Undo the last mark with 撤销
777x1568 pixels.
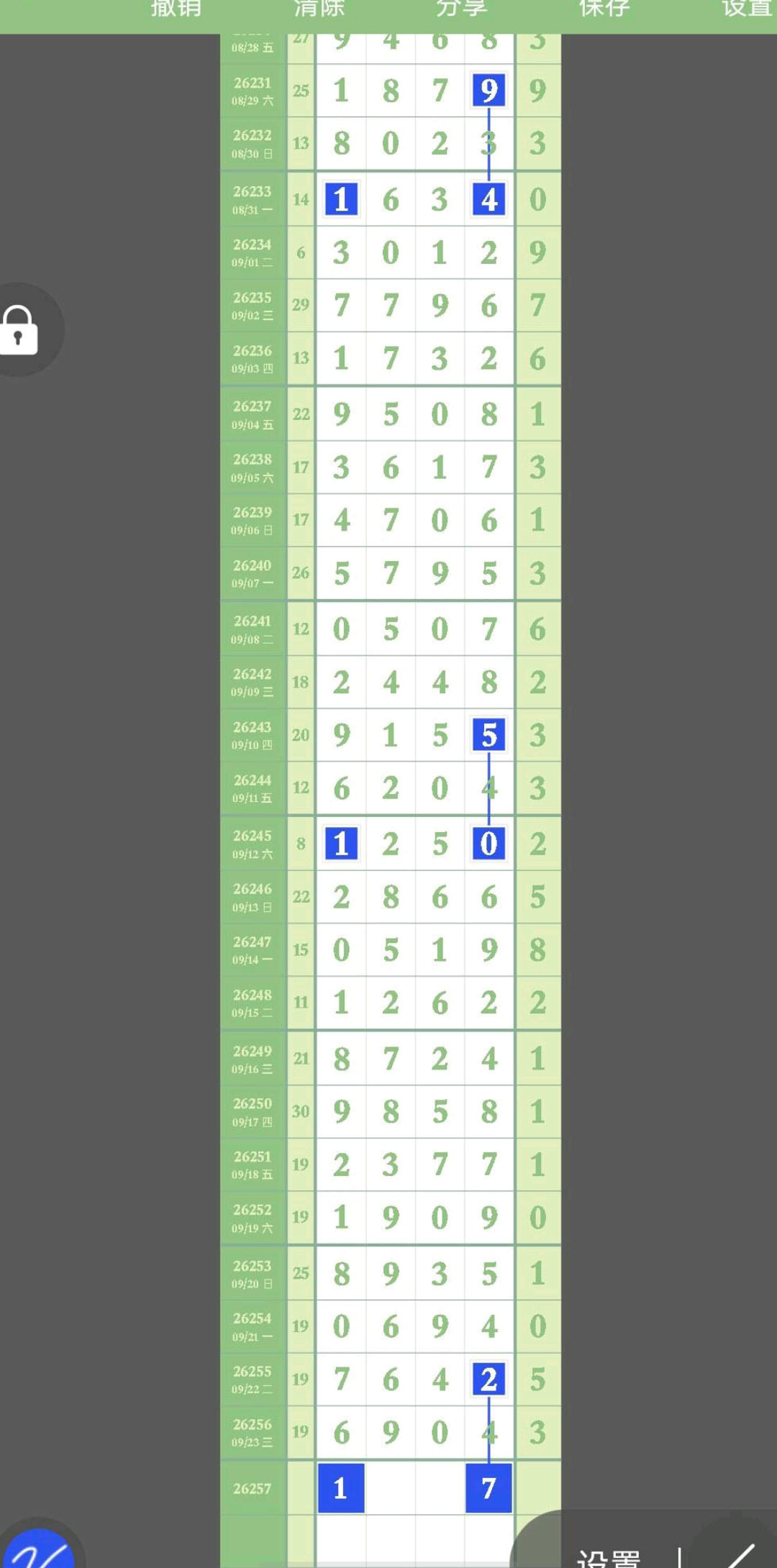point(176,9)
